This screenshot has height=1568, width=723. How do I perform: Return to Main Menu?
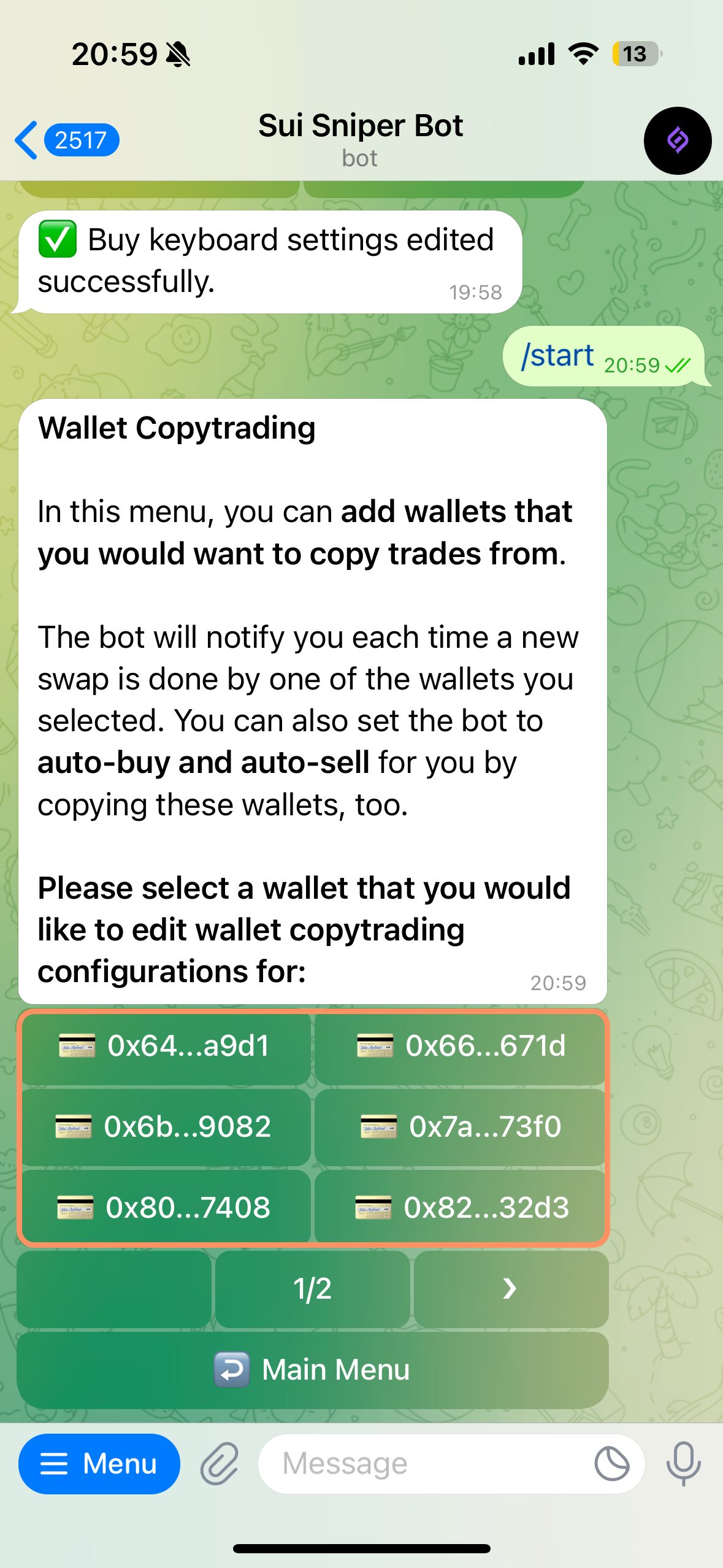tap(312, 1370)
